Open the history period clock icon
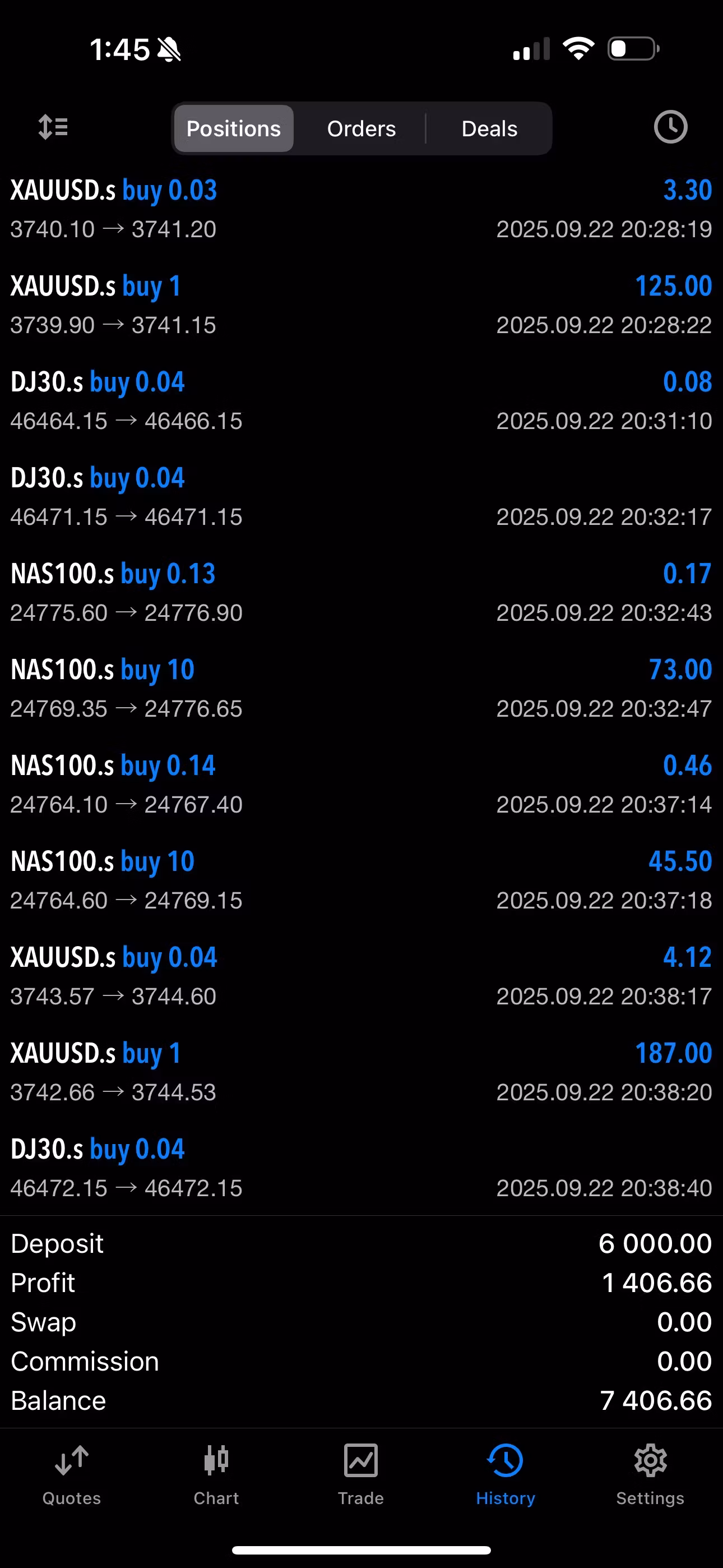 point(670,127)
